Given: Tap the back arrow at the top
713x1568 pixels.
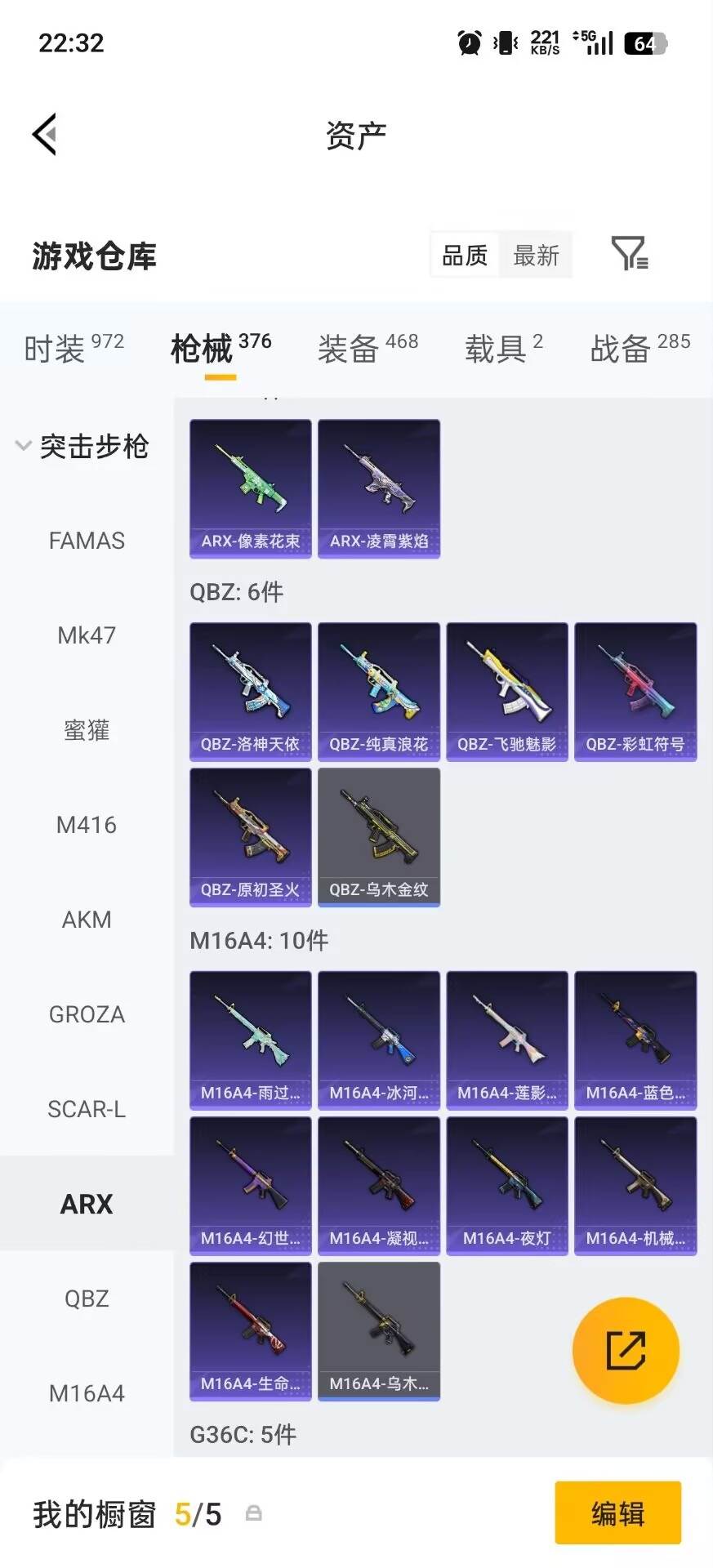Looking at the screenshot, I should coord(46,133).
